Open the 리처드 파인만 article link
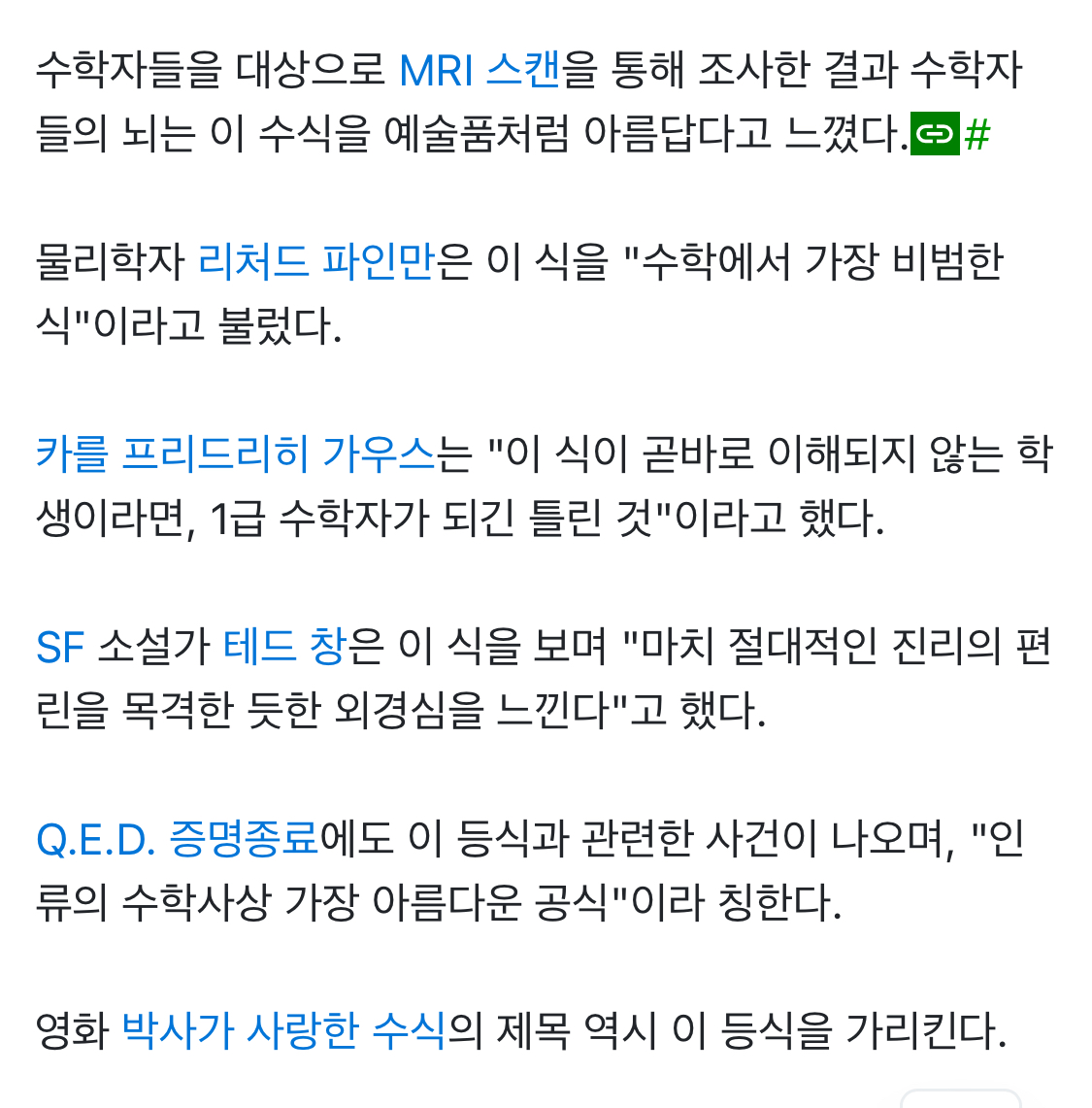The width and height of the screenshot is (1092, 1108). [x=315, y=262]
